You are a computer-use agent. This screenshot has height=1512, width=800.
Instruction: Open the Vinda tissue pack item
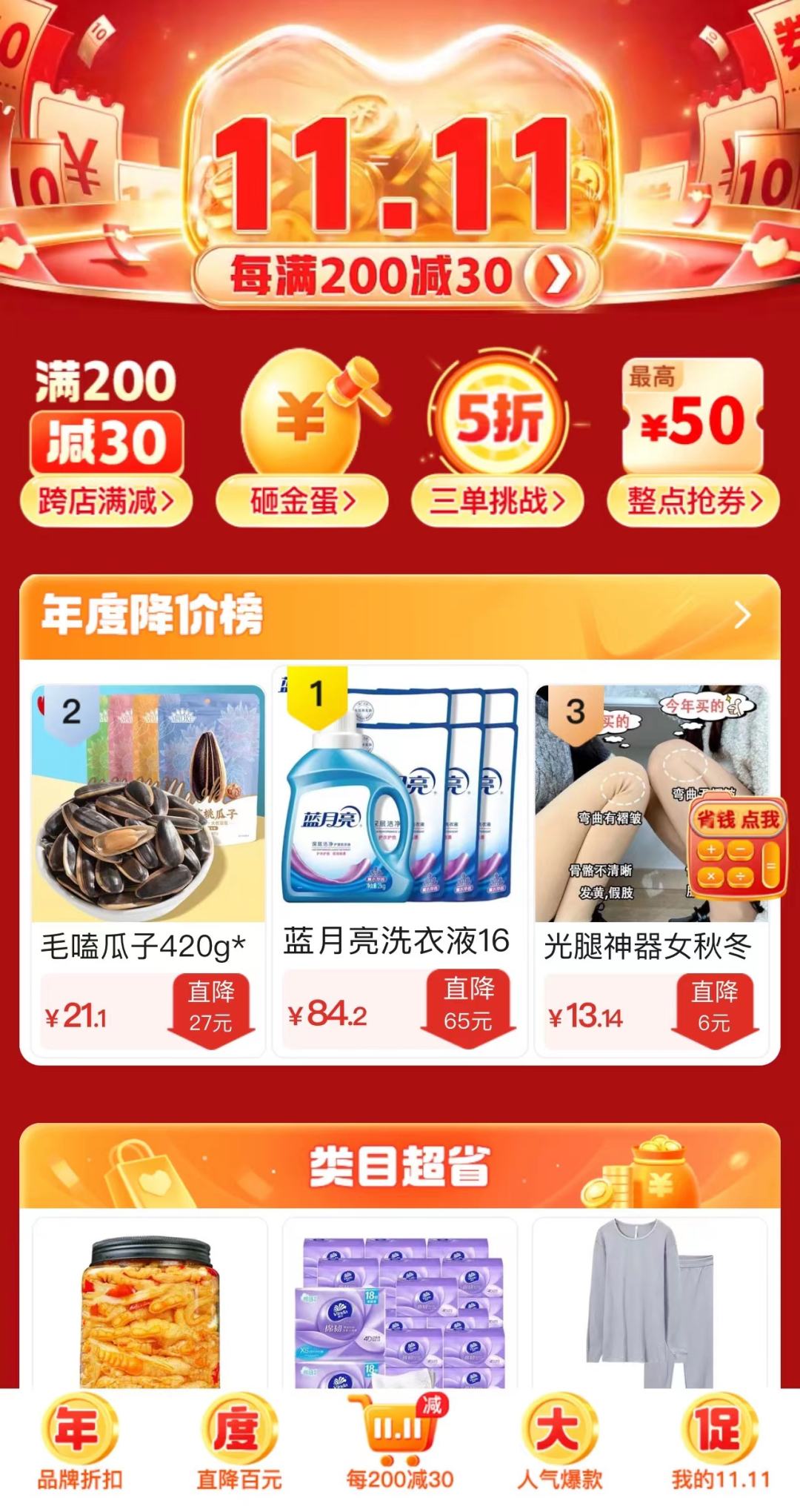pos(400,1310)
